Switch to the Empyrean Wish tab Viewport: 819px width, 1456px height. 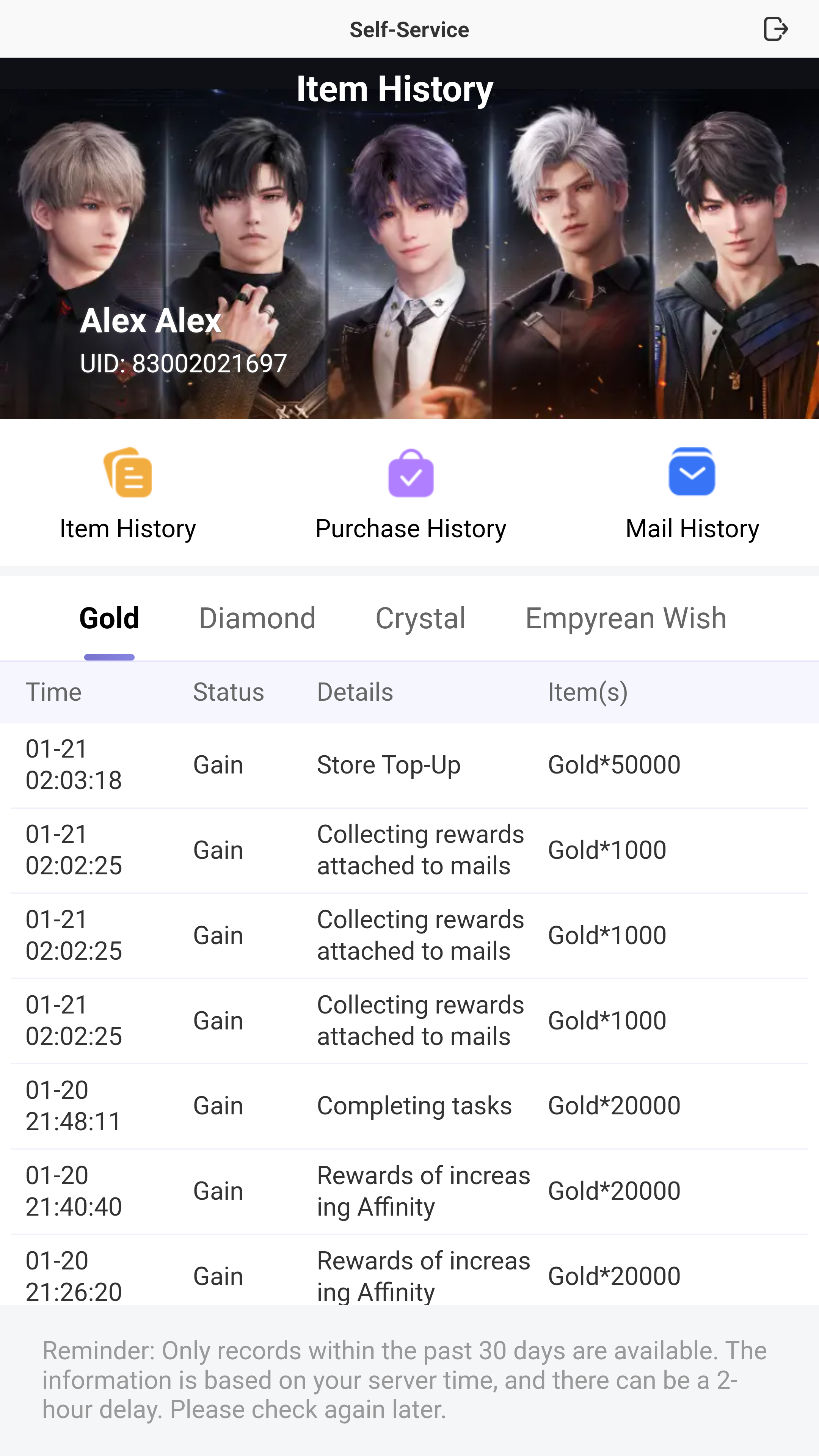point(625,618)
